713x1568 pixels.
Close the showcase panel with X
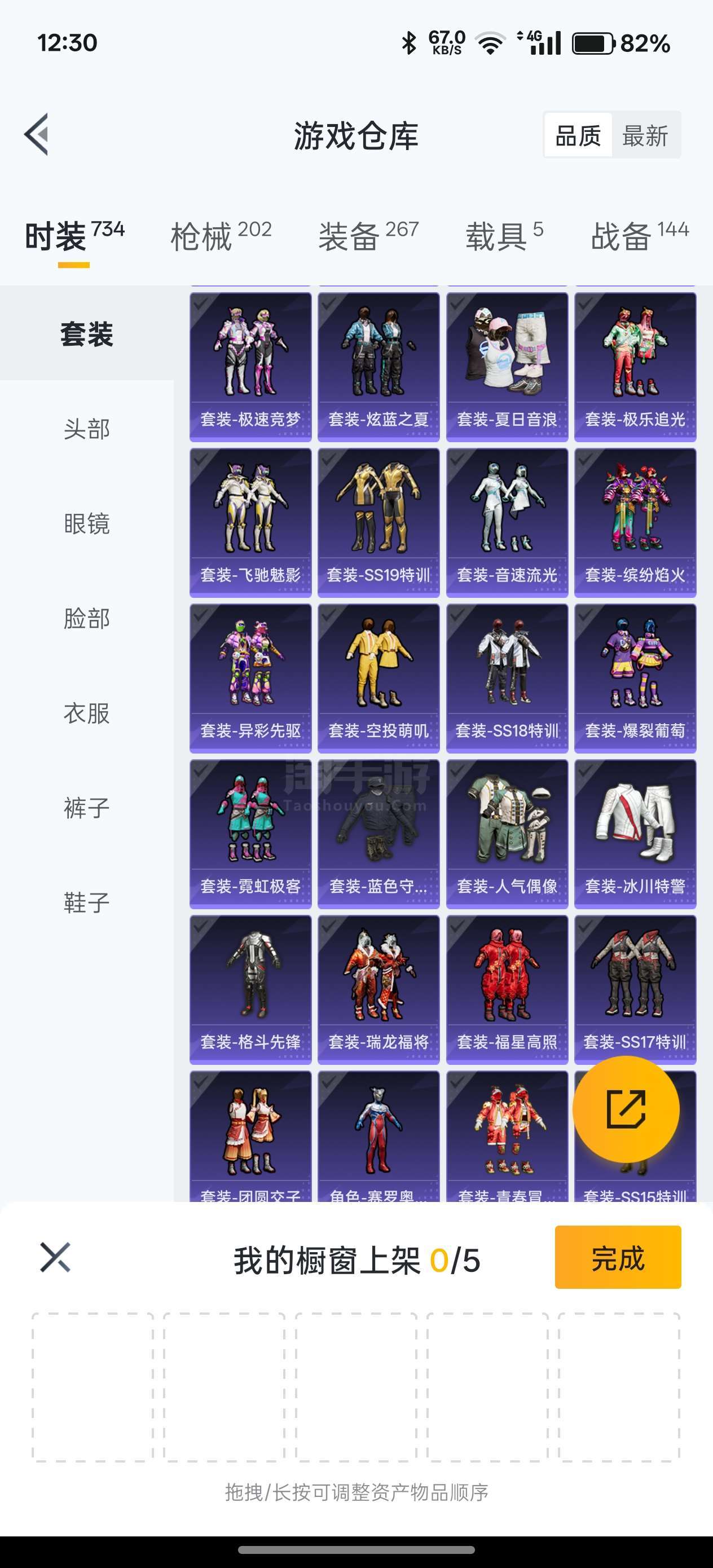tap(55, 1258)
